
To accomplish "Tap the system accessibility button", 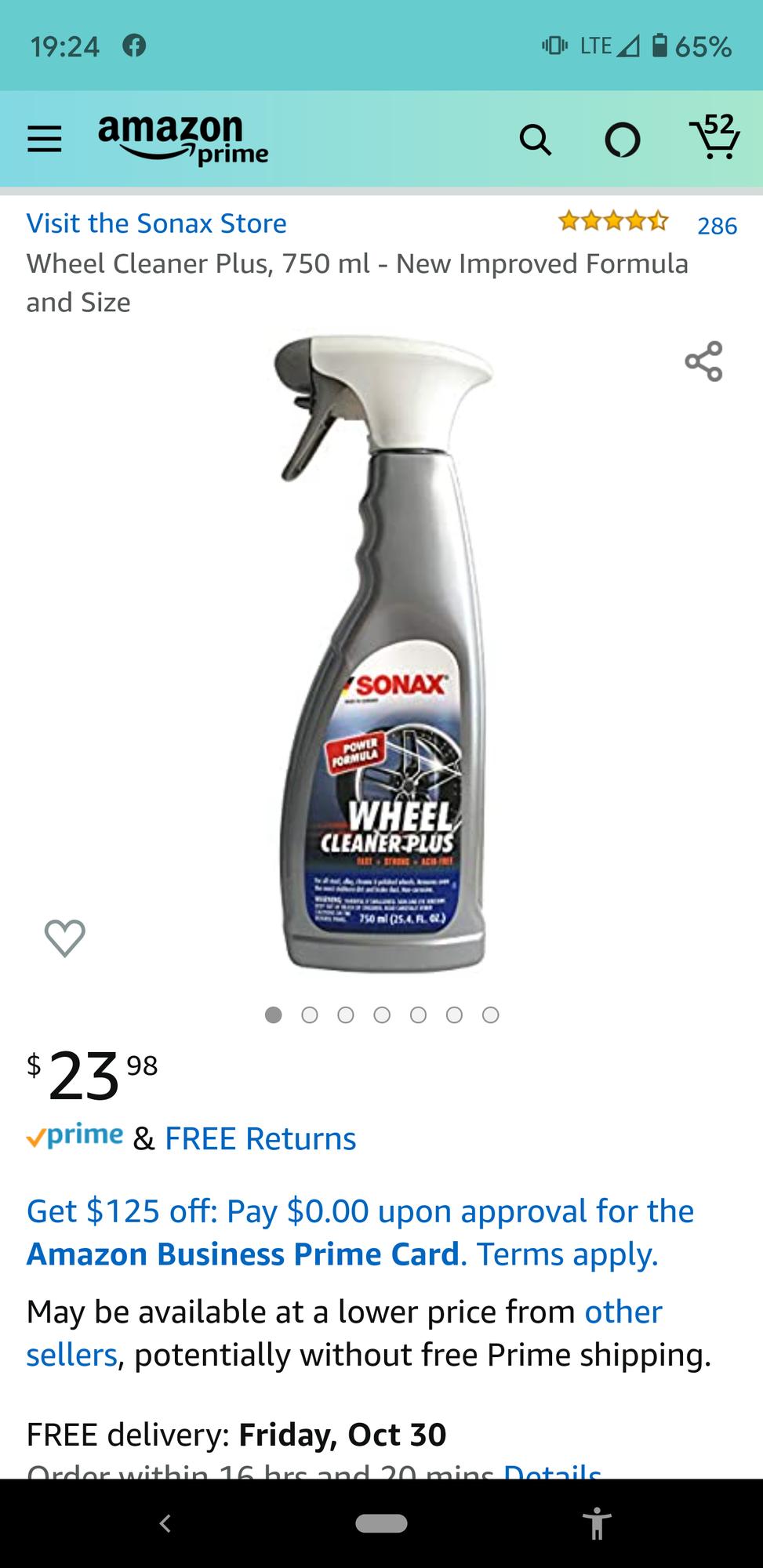I will coord(597,1523).
